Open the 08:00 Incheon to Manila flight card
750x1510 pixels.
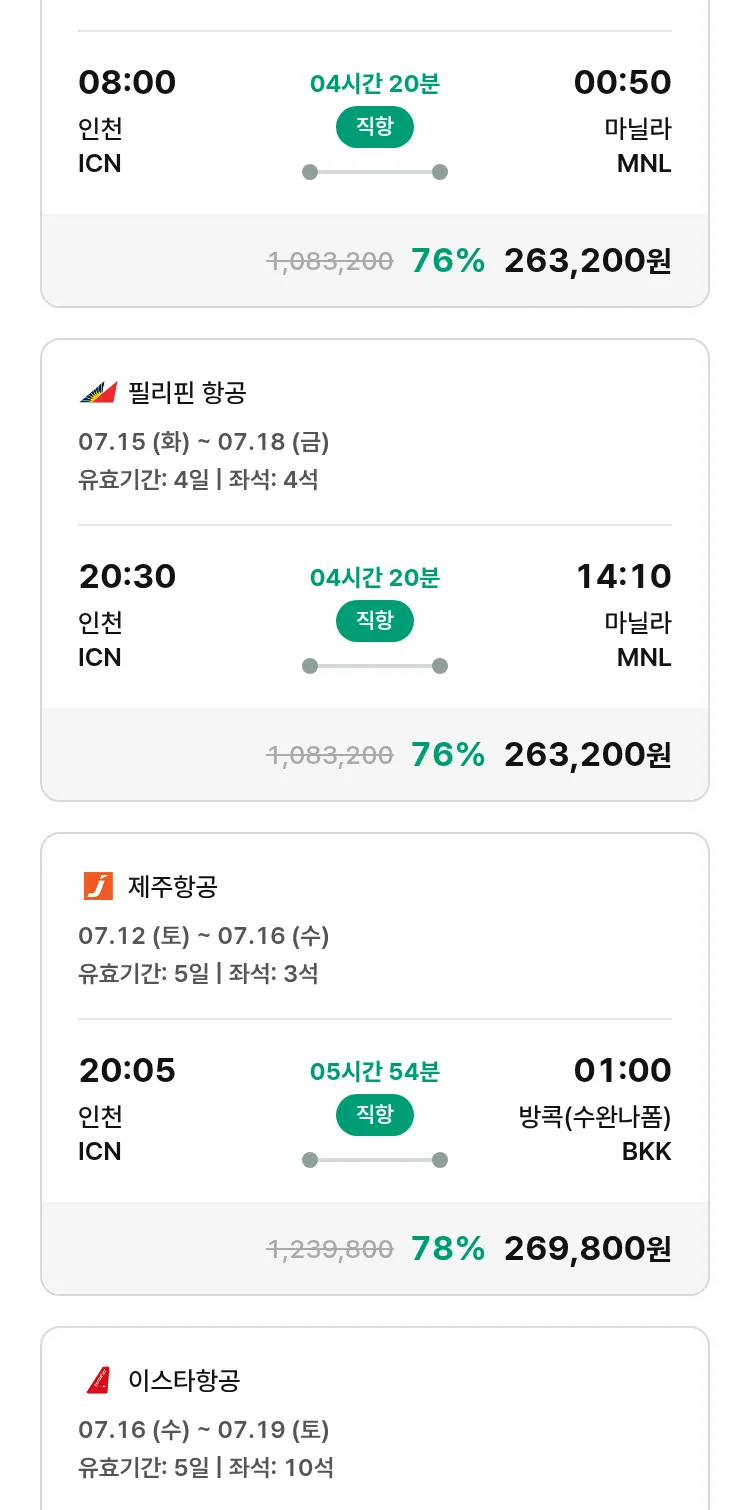tap(375, 153)
